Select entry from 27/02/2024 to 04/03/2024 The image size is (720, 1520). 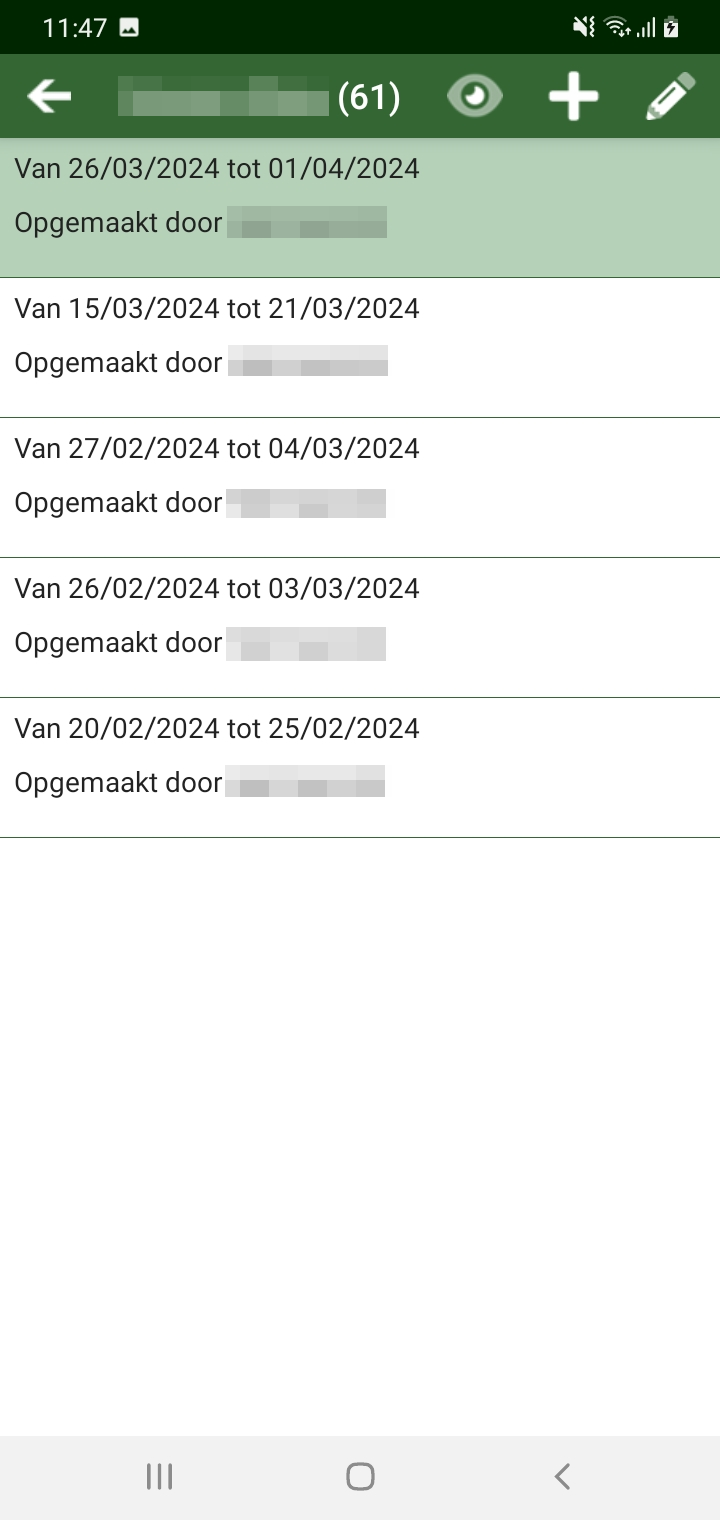360,487
